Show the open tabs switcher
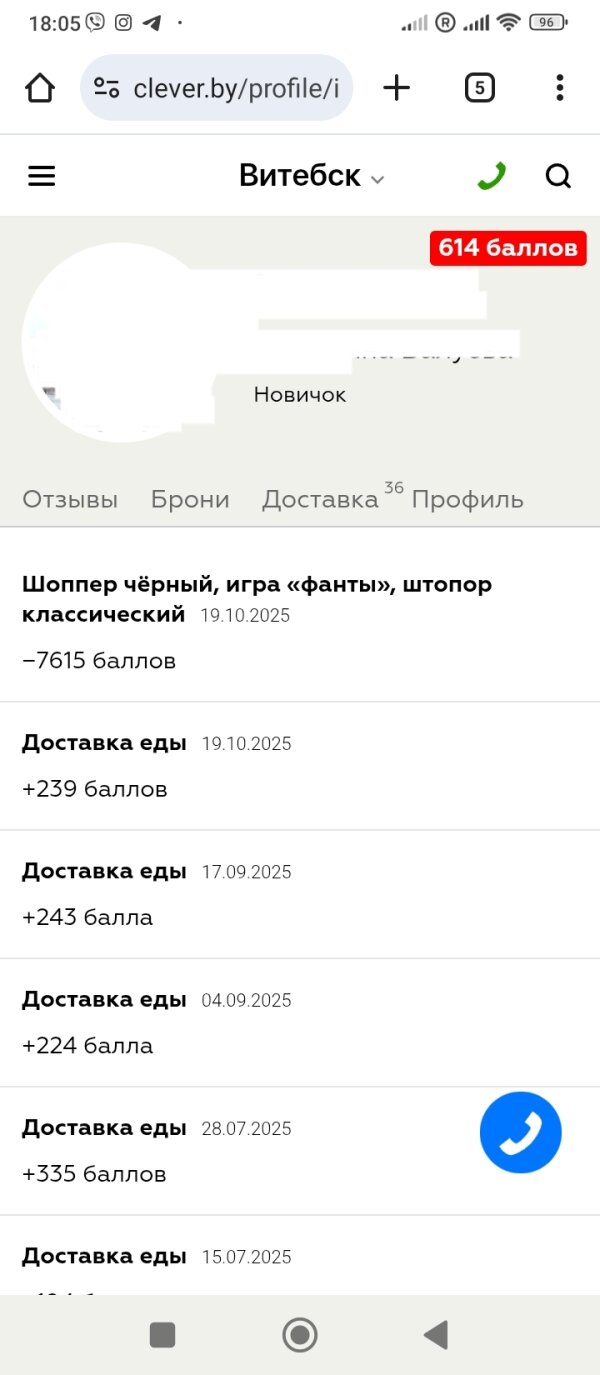 480,88
